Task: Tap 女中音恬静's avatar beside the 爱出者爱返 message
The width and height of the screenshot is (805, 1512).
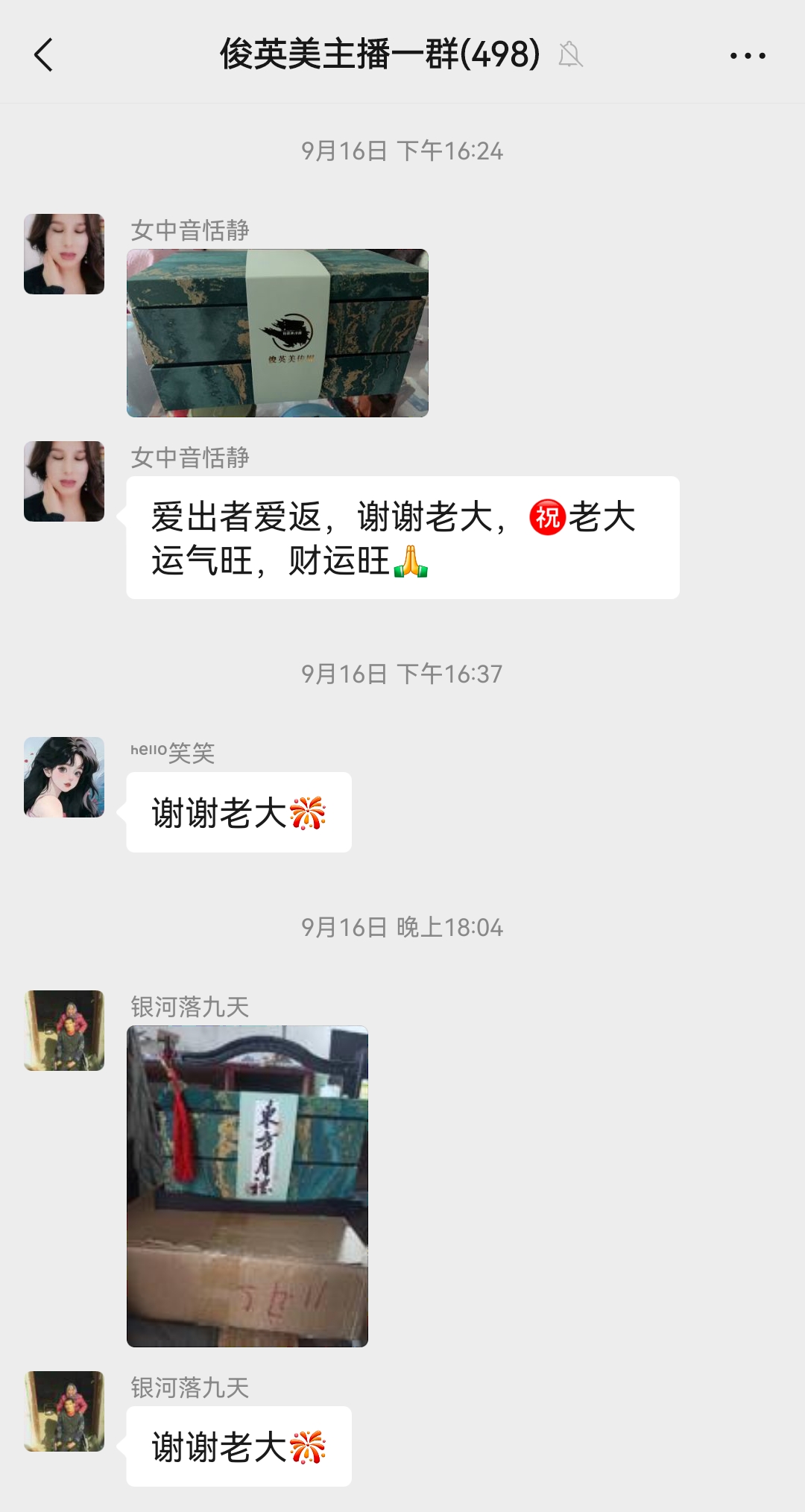Action: coord(64,481)
